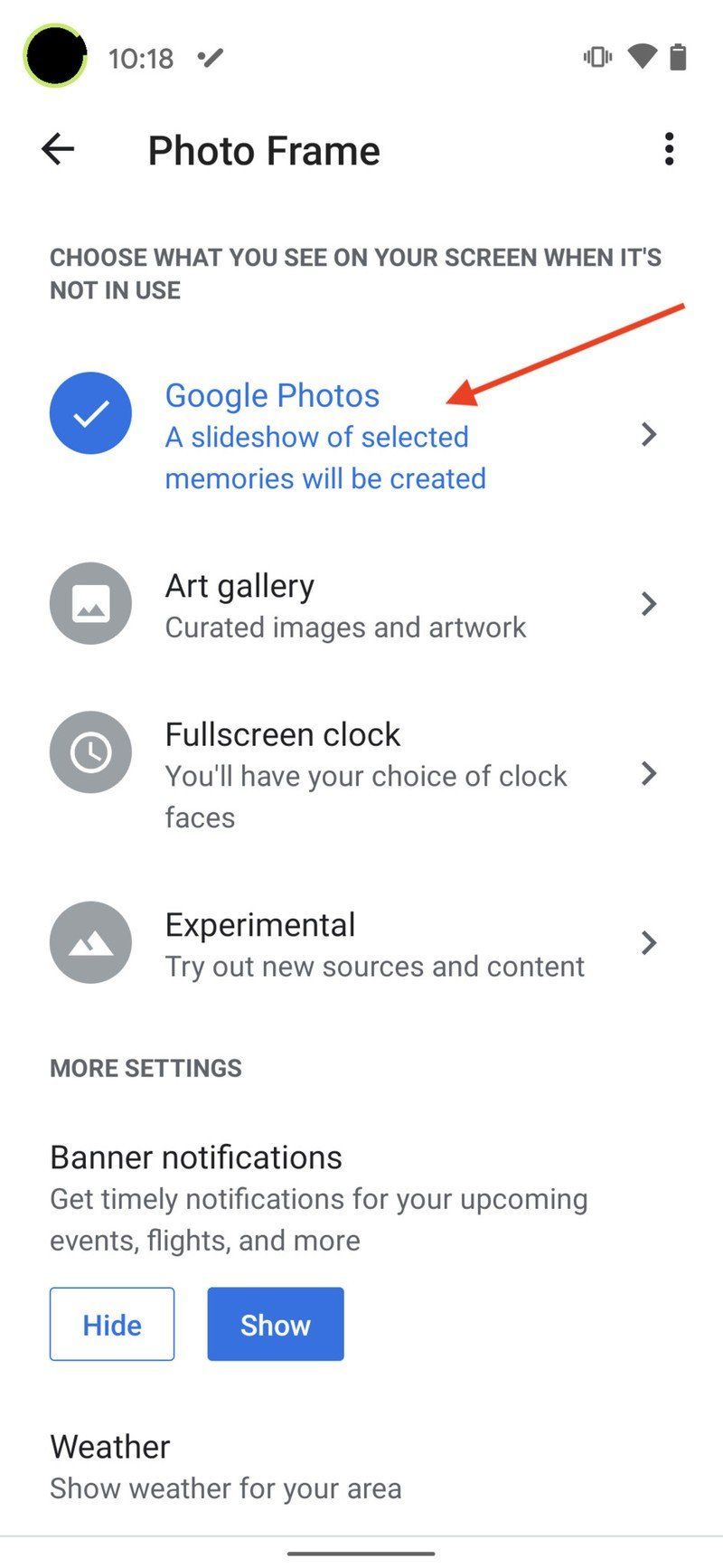Expand the Experimental section chevron
This screenshot has height=1568, width=723.
(x=649, y=942)
